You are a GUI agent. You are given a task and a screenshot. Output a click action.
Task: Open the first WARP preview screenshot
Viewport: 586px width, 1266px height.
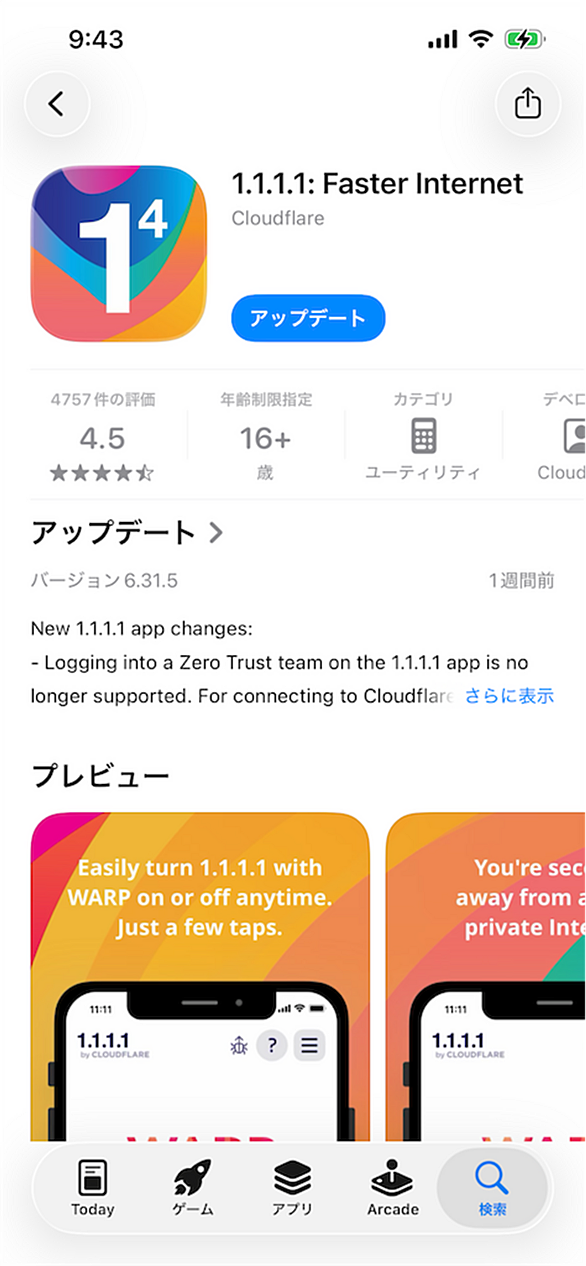click(200, 975)
